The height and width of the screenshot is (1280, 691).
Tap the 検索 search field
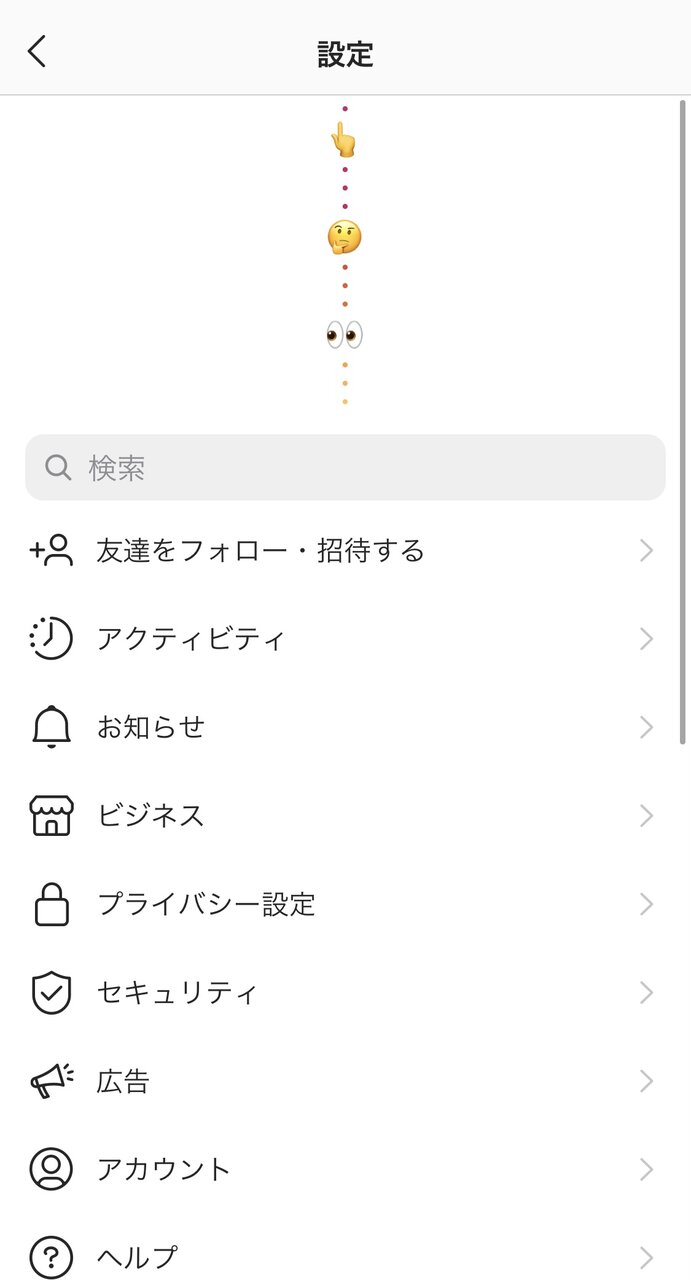345,467
